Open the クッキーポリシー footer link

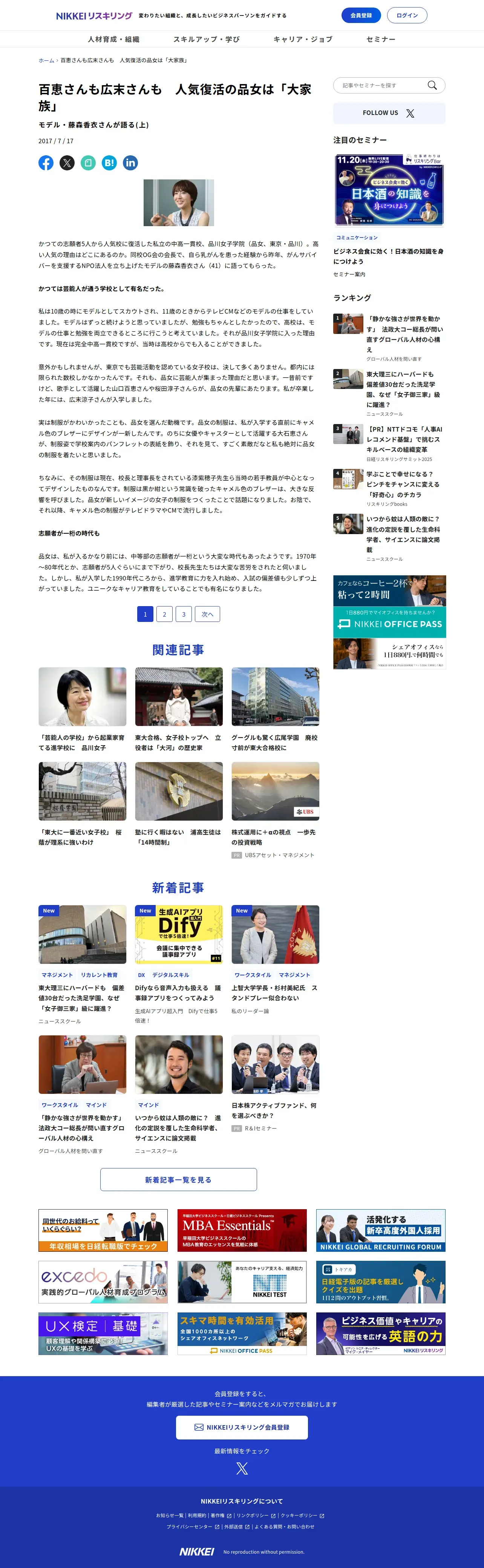pyautogui.click(x=302, y=1515)
